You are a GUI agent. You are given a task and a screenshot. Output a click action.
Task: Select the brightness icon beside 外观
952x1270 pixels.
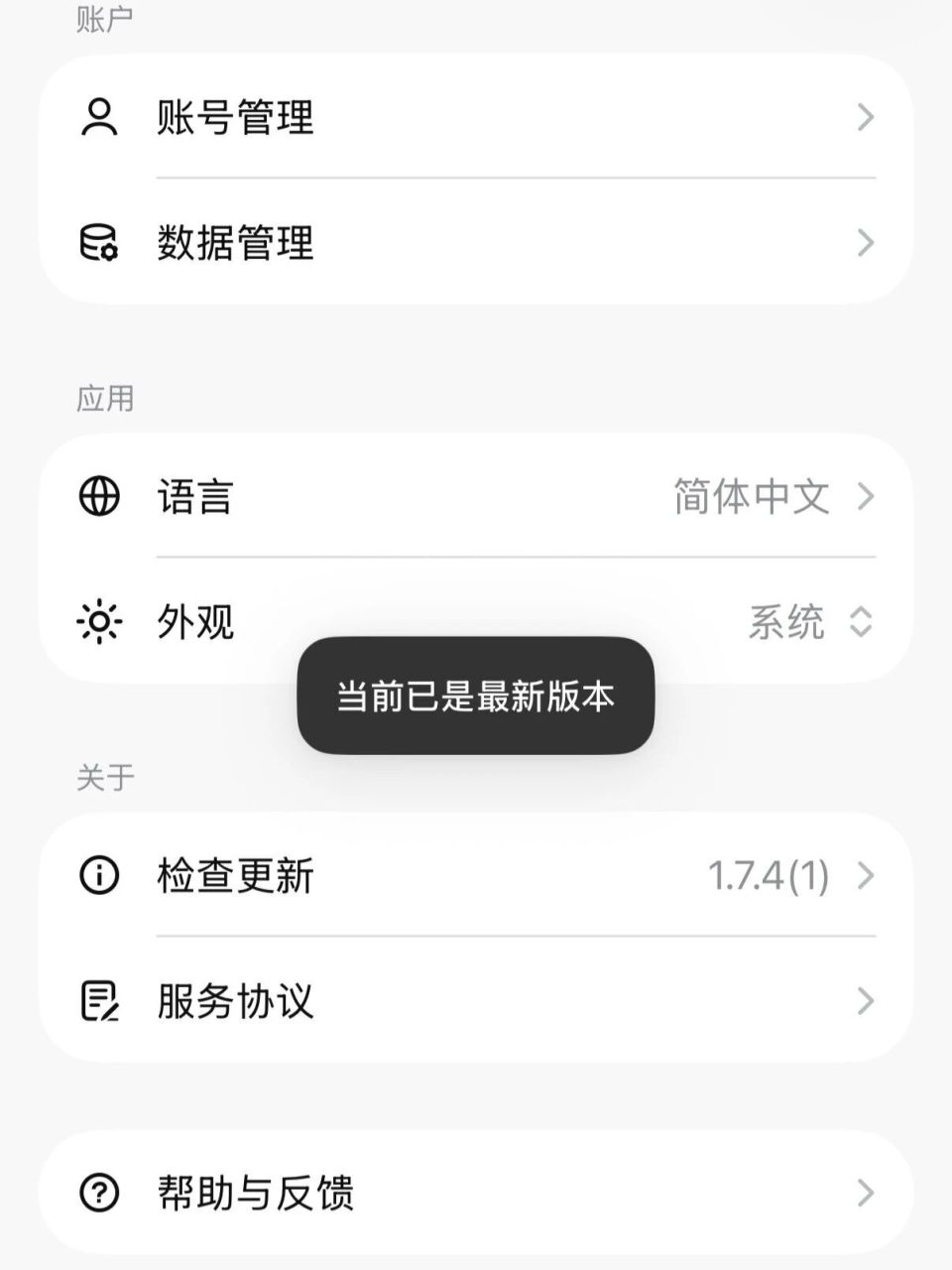[x=98, y=622]
